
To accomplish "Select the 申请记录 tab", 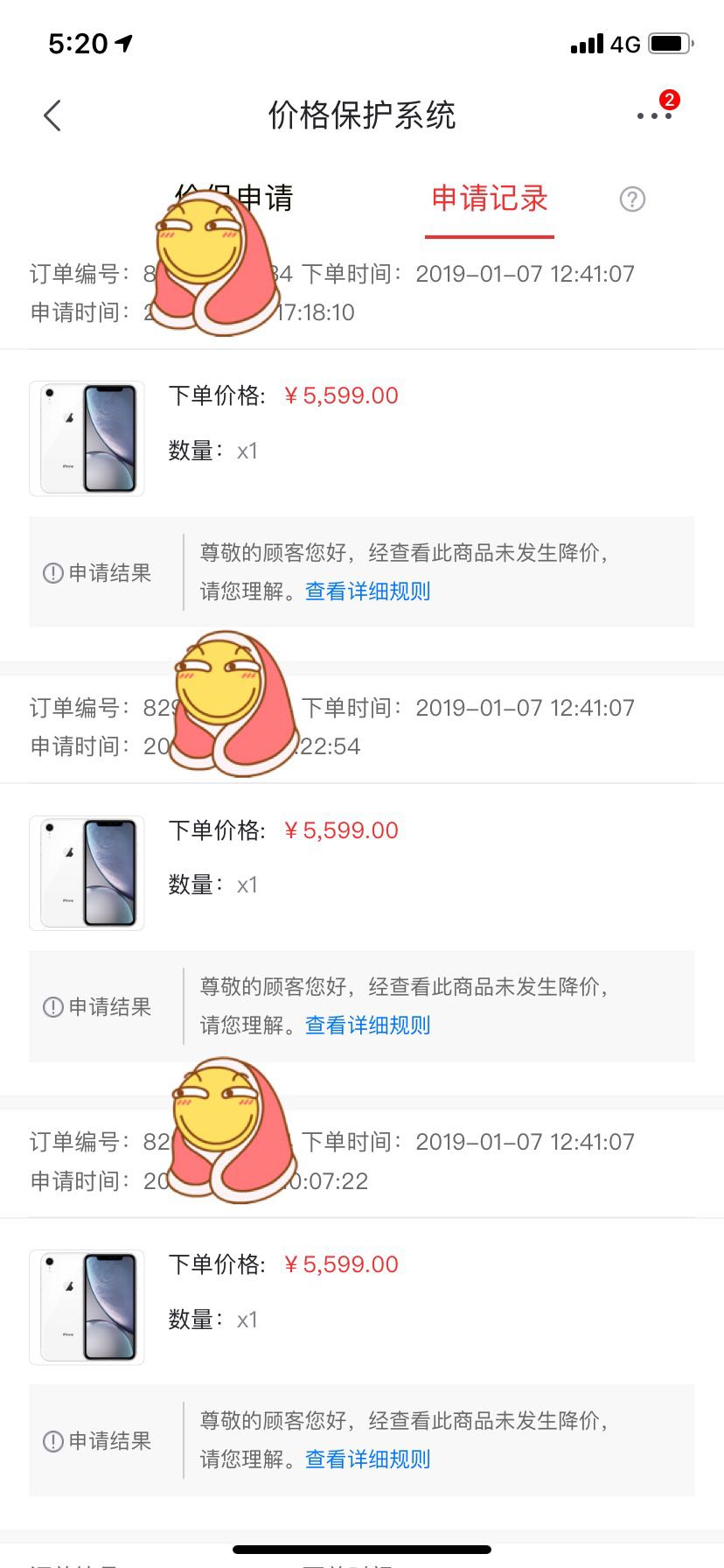I will [x=490, y=199].
